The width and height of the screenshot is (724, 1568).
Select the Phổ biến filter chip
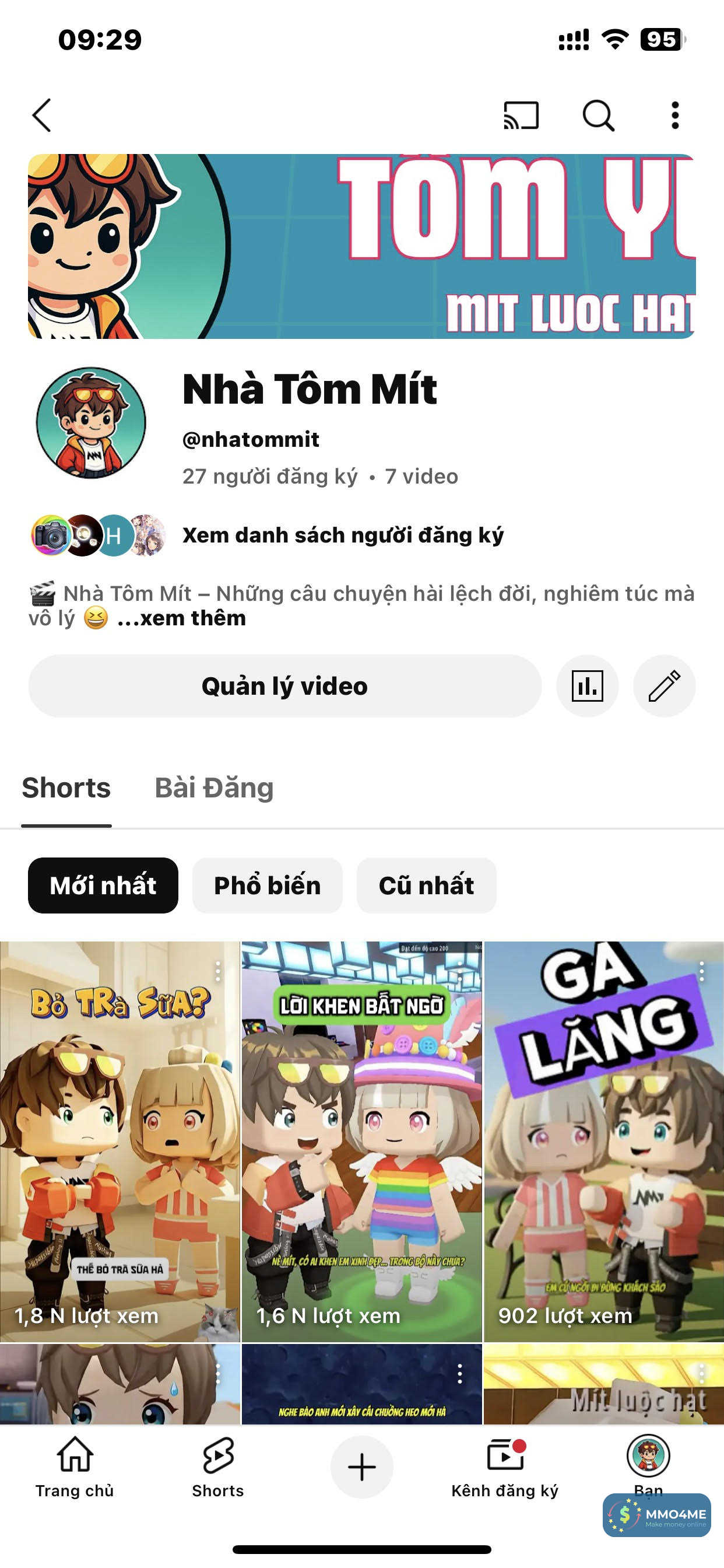267,885
